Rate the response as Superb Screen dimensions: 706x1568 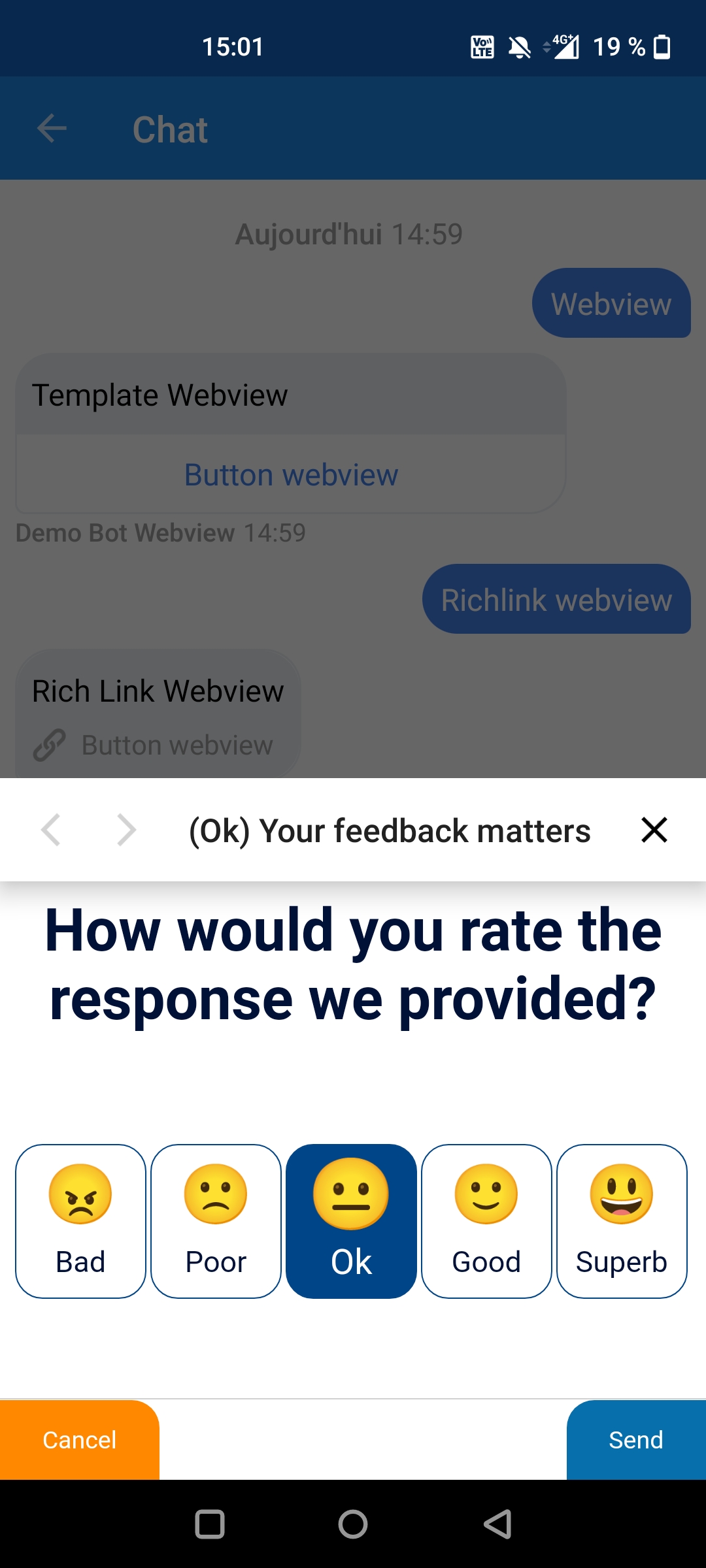pyautogui.click(x=622, y=1220)
